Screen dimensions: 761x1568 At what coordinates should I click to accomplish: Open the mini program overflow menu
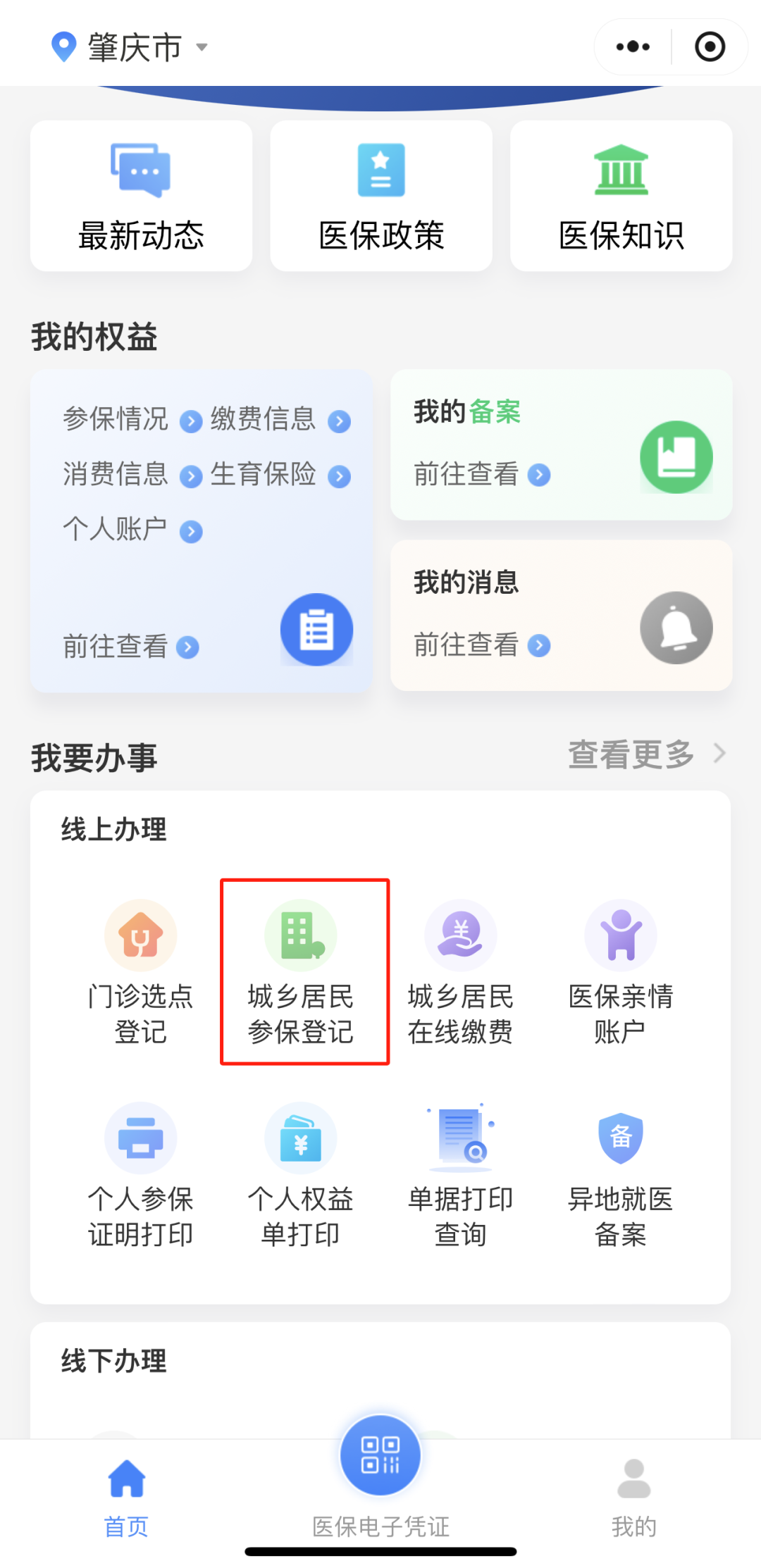tap(633, 47)
